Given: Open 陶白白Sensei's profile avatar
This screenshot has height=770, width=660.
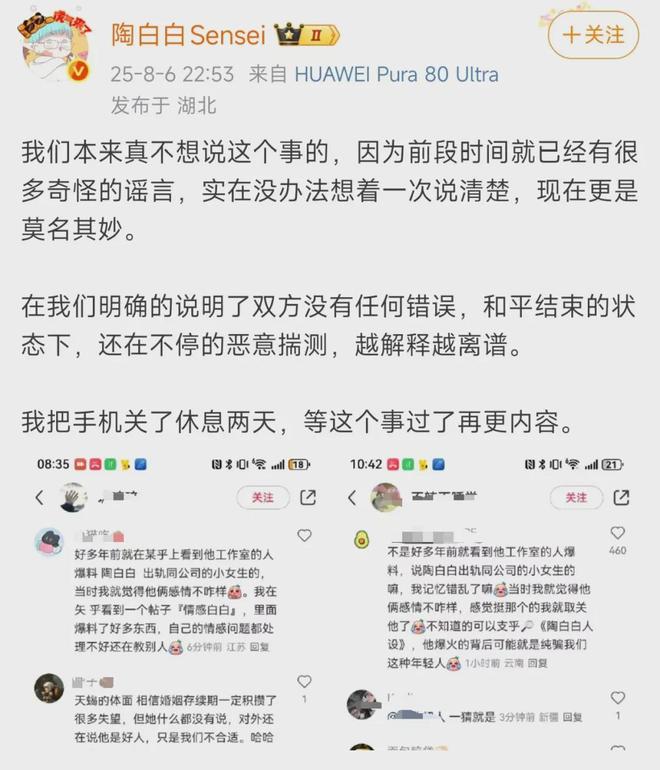Looking at the screenshot, I should (x=55, y=53).
